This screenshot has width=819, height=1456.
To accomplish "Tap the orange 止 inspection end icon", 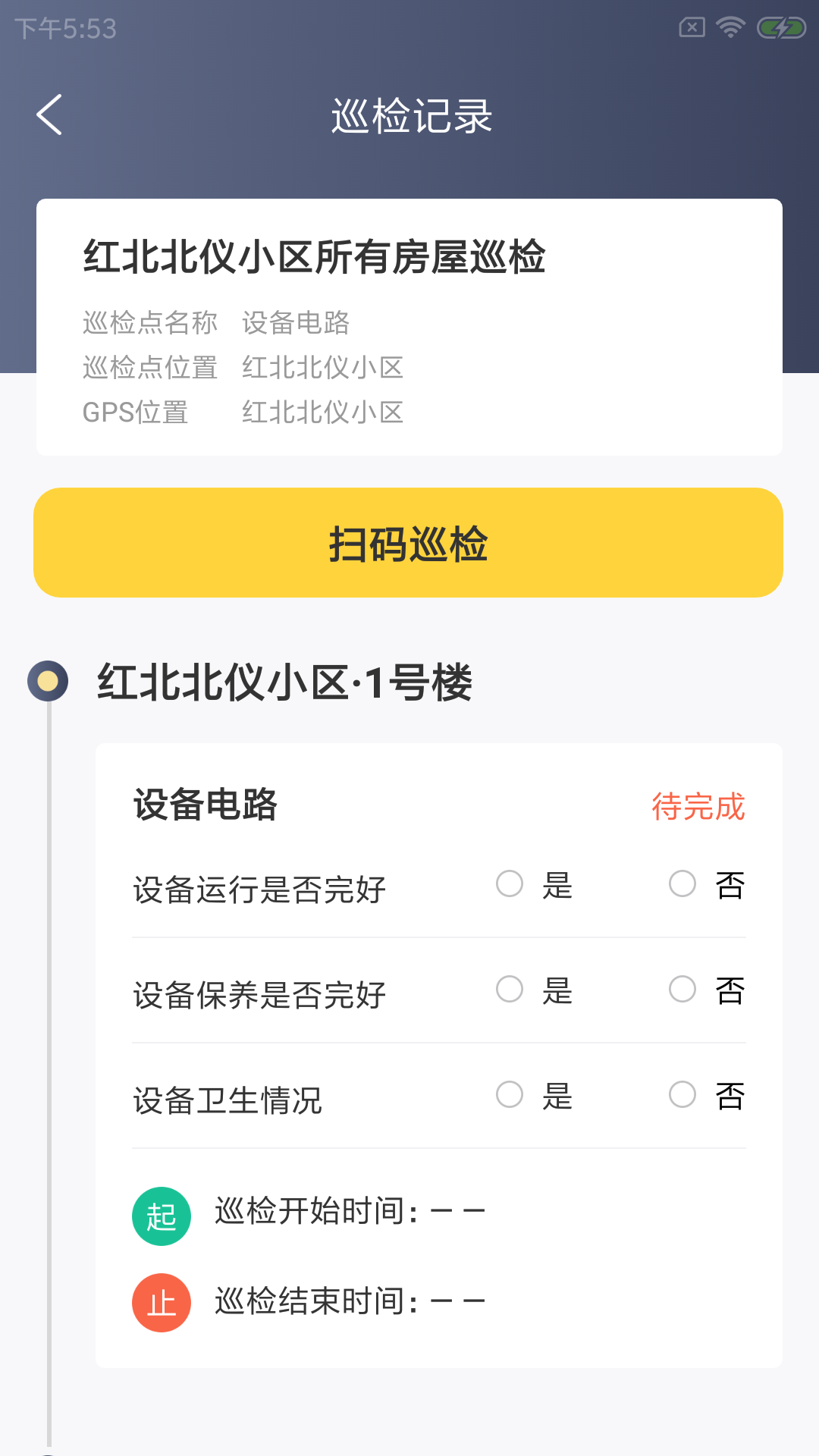I will pos(161,1302).
